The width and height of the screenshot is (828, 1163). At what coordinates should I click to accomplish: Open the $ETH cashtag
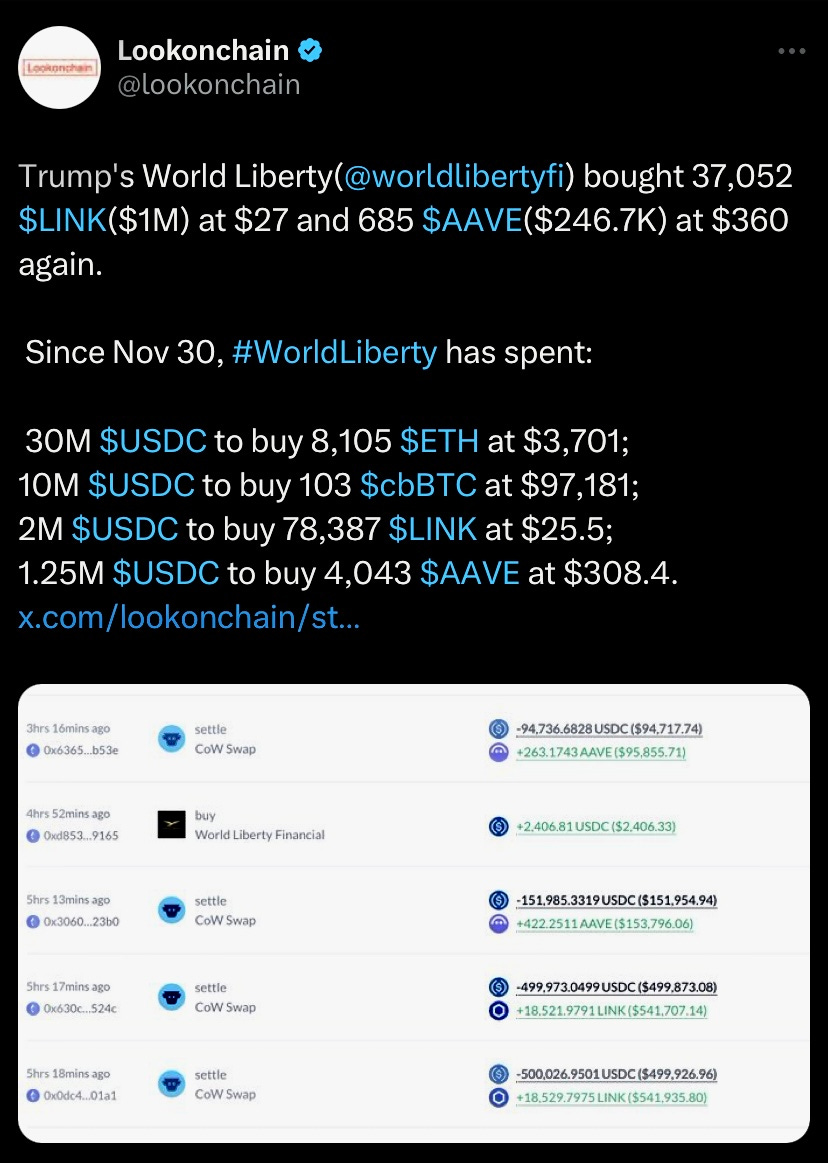[x=439, y=441]
